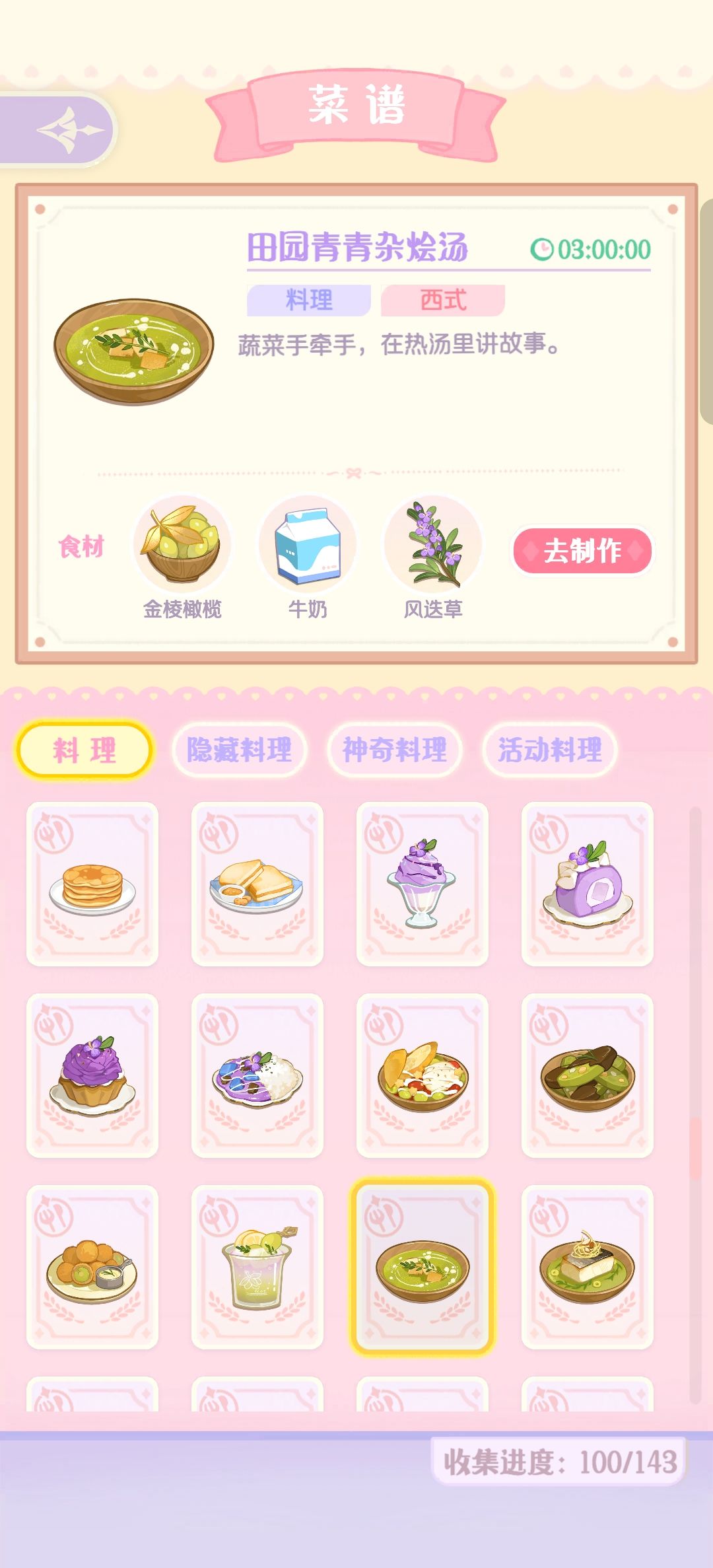713x1568 pixels.
Task: Click the 料理 category label above the description
Action: [309, 300]
